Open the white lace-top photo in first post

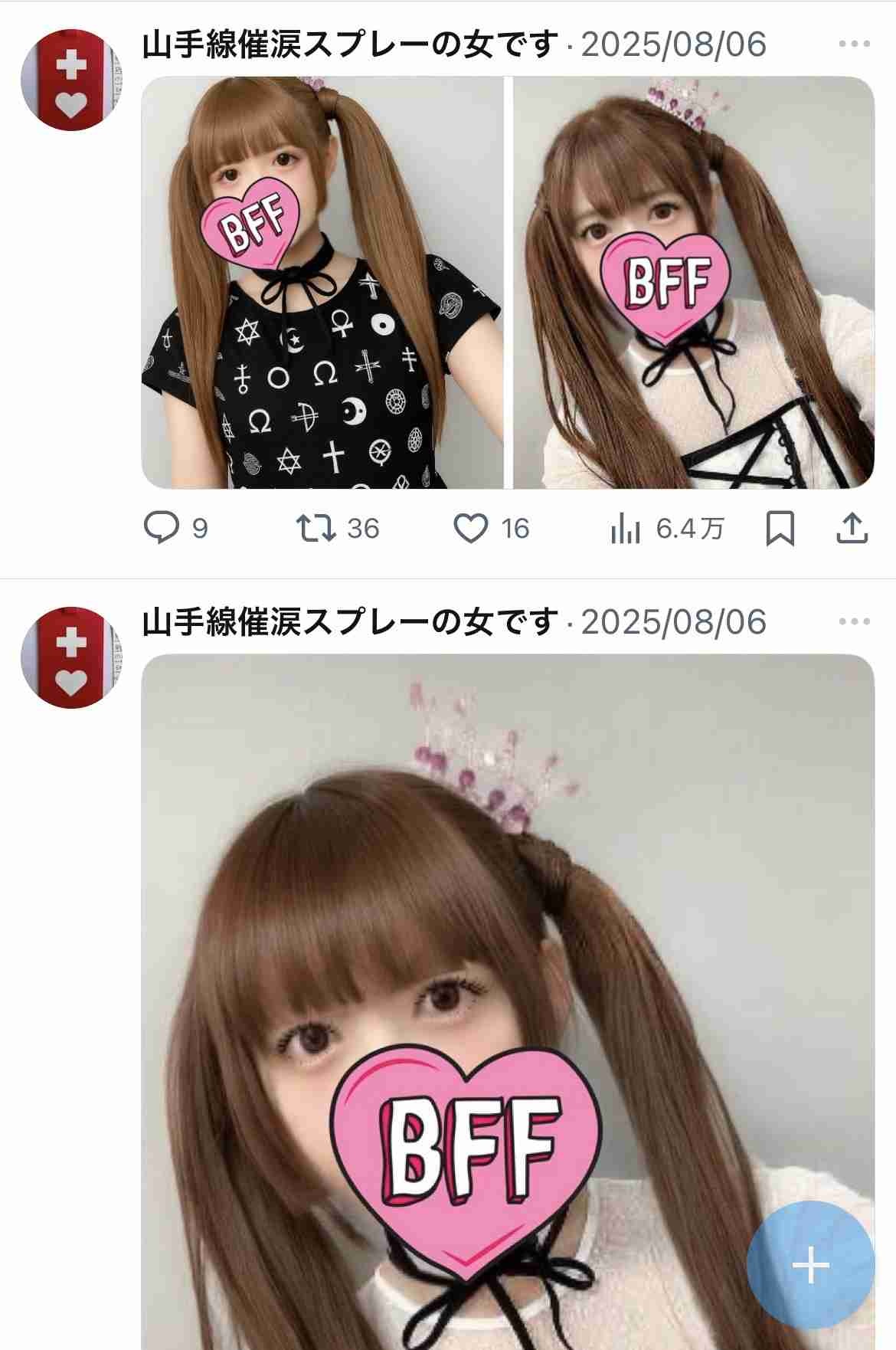(693, 283)
